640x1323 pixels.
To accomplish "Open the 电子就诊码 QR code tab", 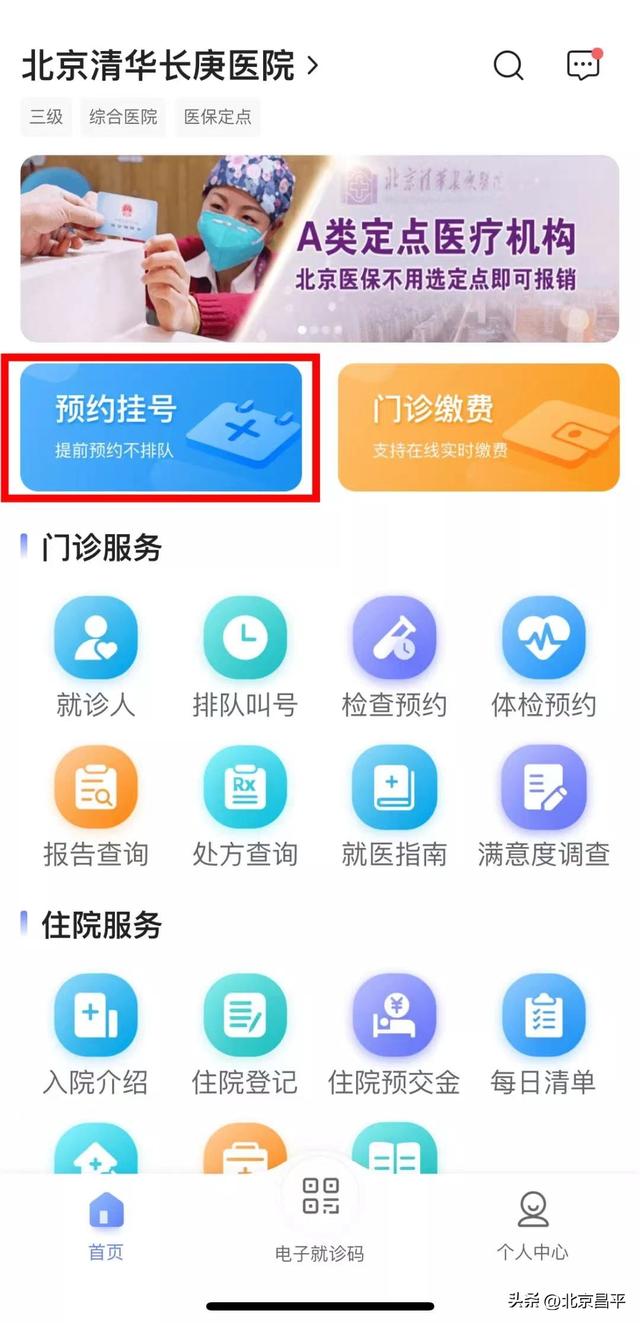I will point(320,1215).
